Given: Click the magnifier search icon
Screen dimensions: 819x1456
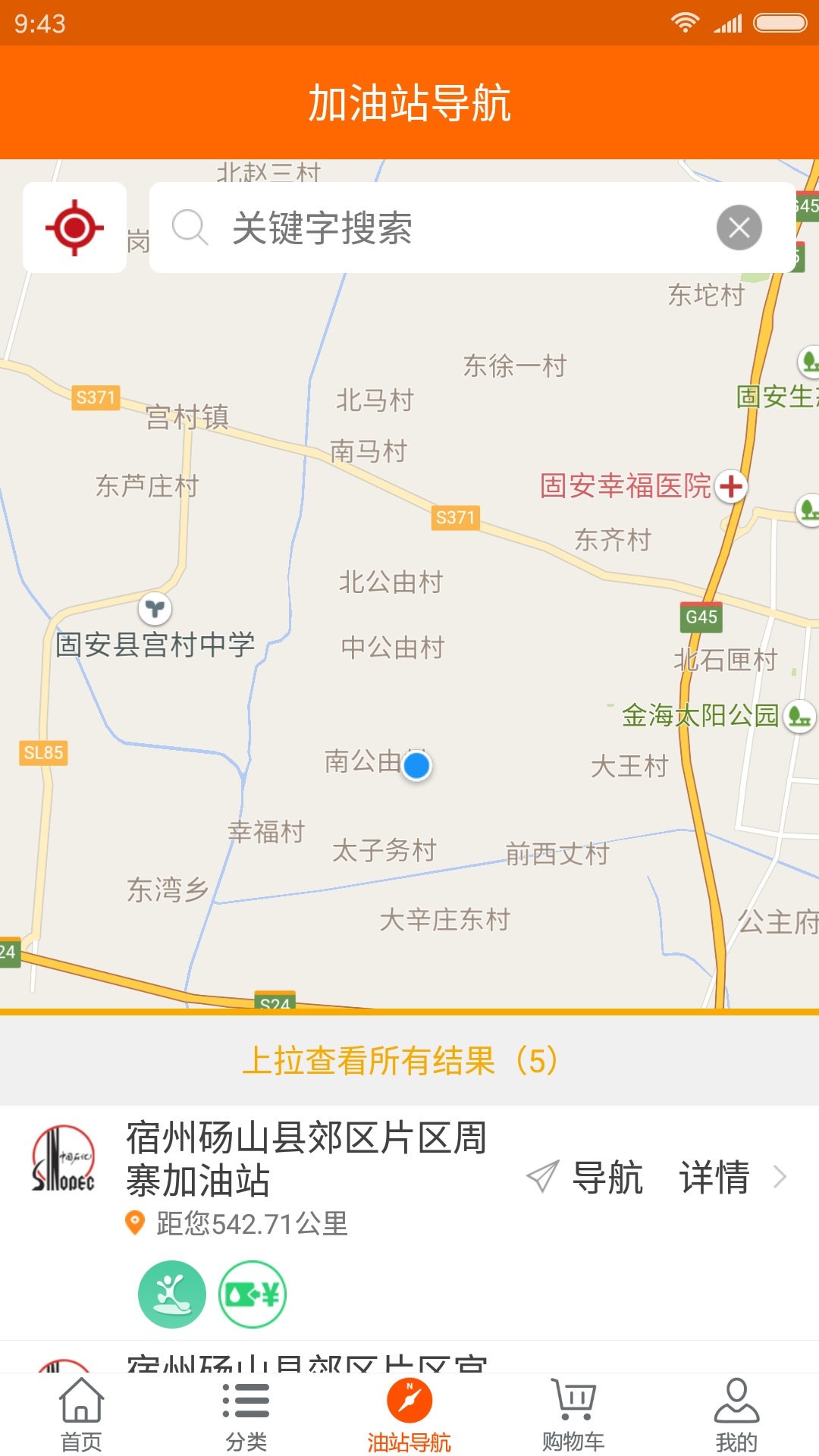Looking at the screenshot, I should [190, 227].
